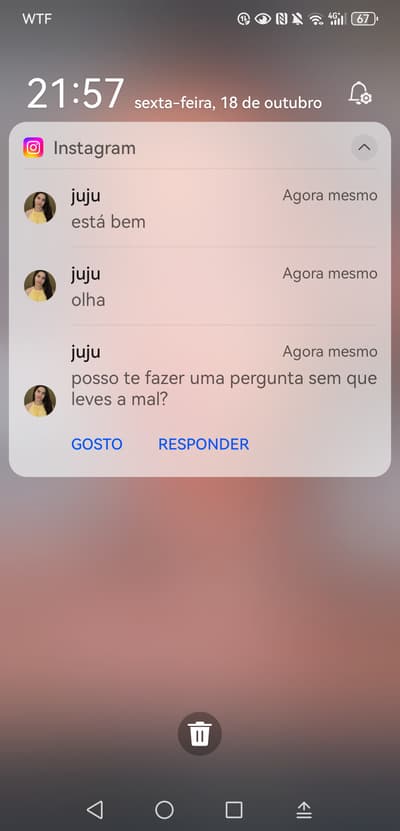
Task: Clear all notifications with trash button
Action: (x=200, y=734)
